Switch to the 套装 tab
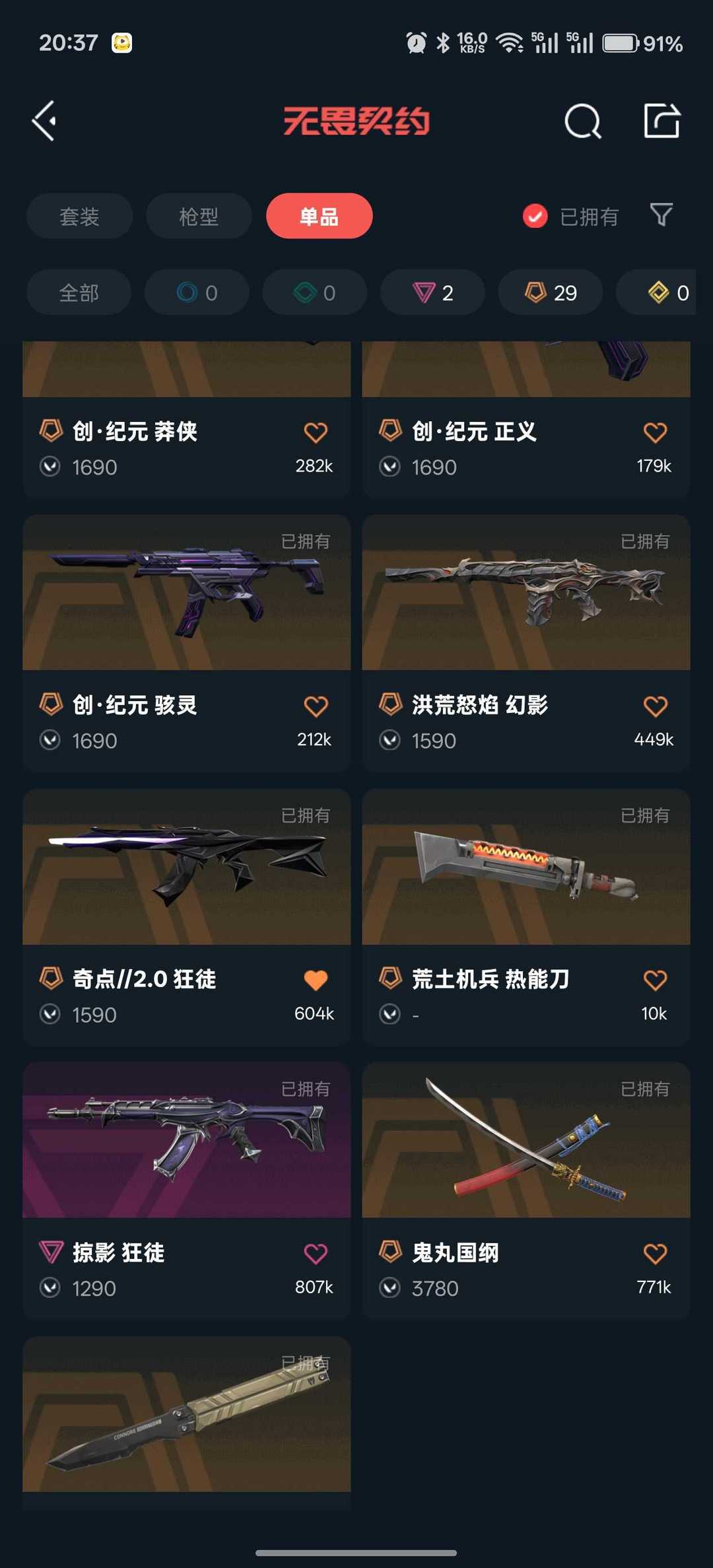 79,216
